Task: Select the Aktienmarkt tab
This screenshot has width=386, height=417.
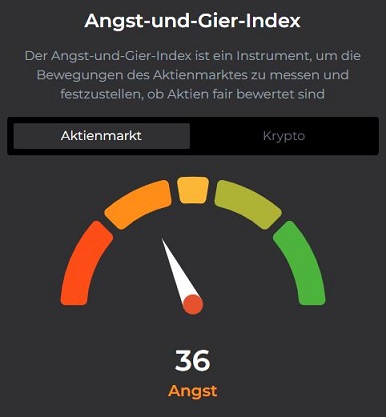Action: [x=102, y=136]
